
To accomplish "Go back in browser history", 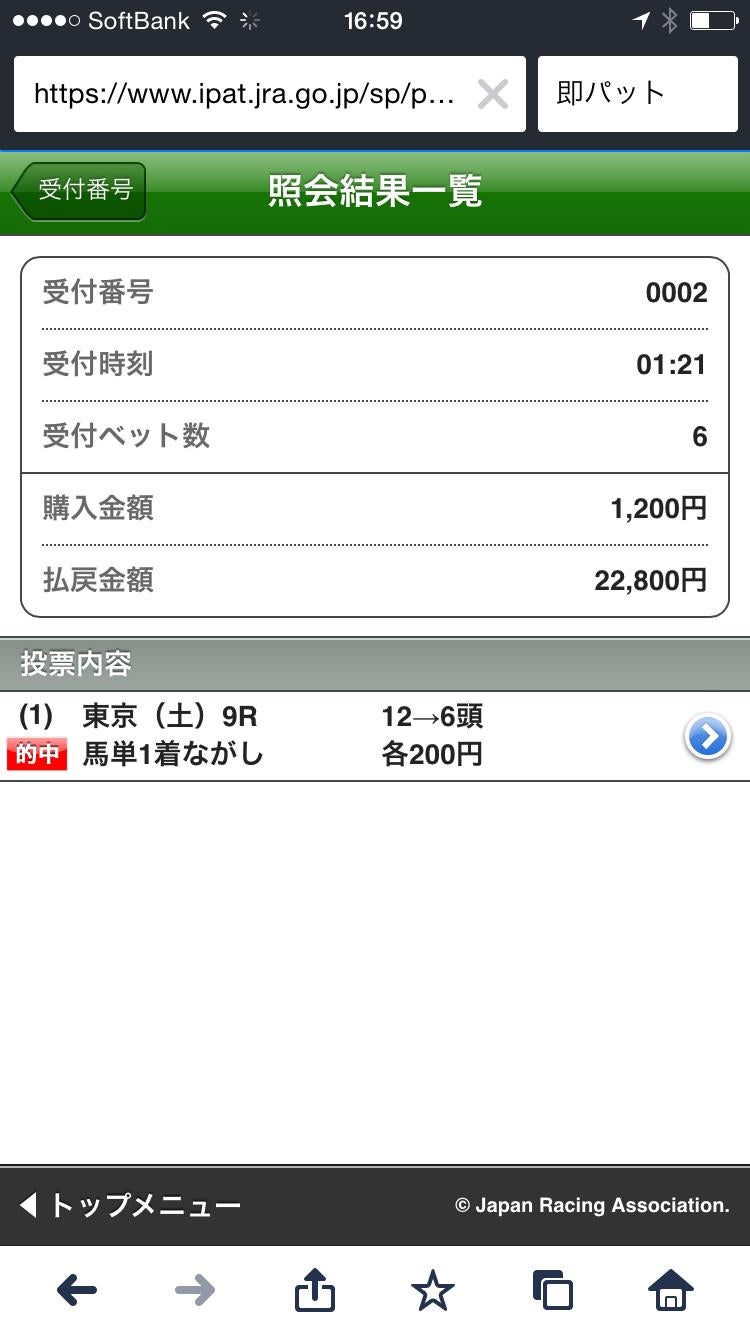I will coord(76,1291).
